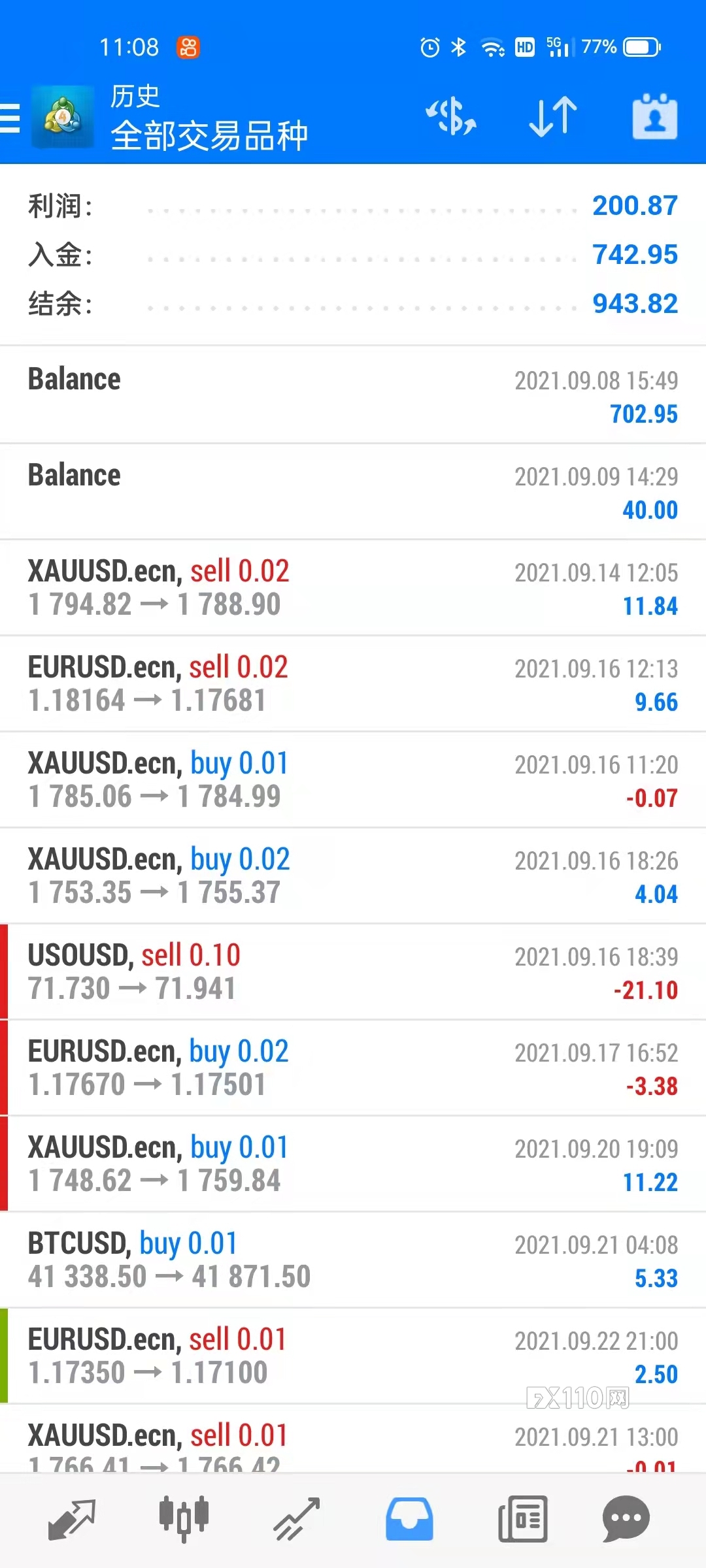Image resolution: width=706 pixels, height=1568 pixels.
Task: Select the EURUSD.ecn sell 0.01 trade row
Action: 353,1356
